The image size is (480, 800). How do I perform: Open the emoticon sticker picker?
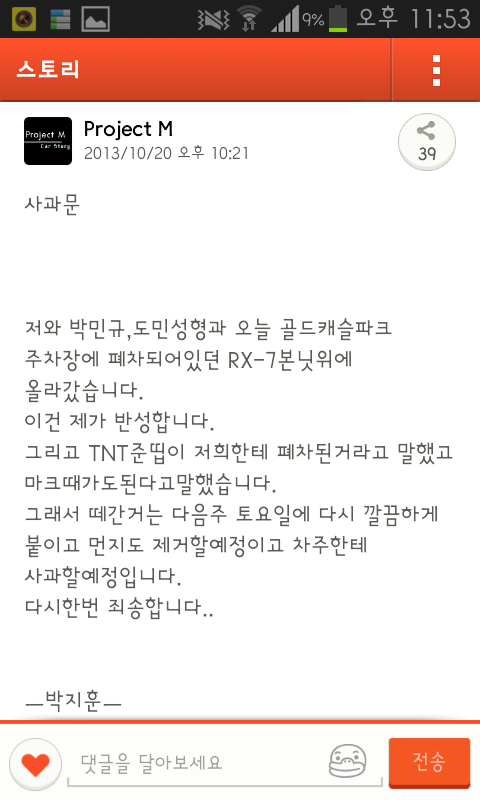click(x=347, y=761)
